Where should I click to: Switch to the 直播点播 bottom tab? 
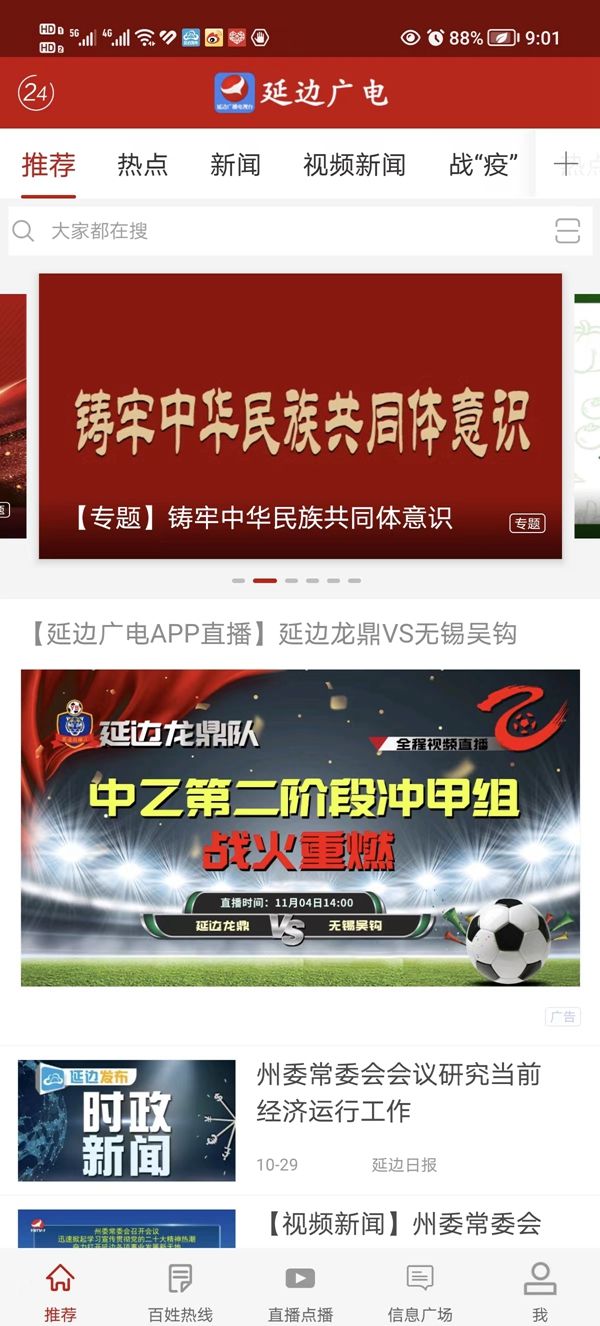300,1292
